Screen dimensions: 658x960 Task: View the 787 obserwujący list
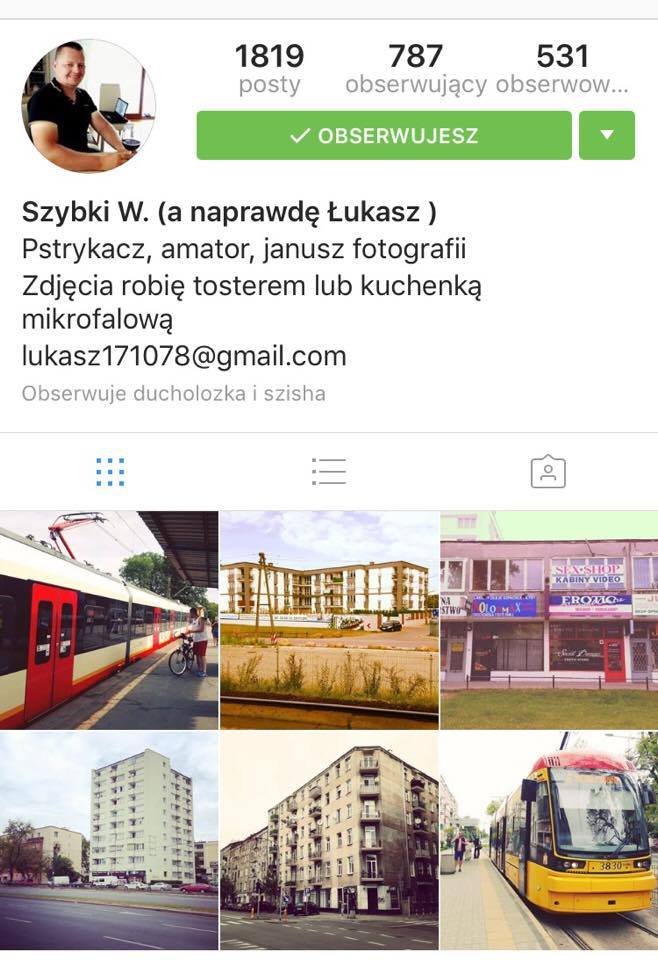[x=416, y=68]
